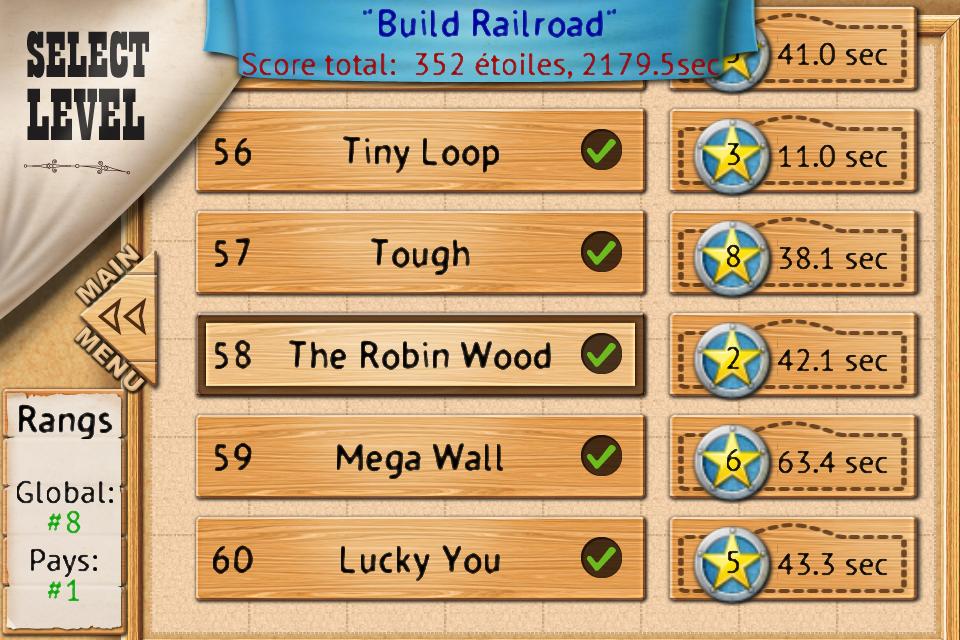View the 43.3 sec score for Lucky You
Image resolution: width=960 pixels, height=640 pixels.
(793, 562)
